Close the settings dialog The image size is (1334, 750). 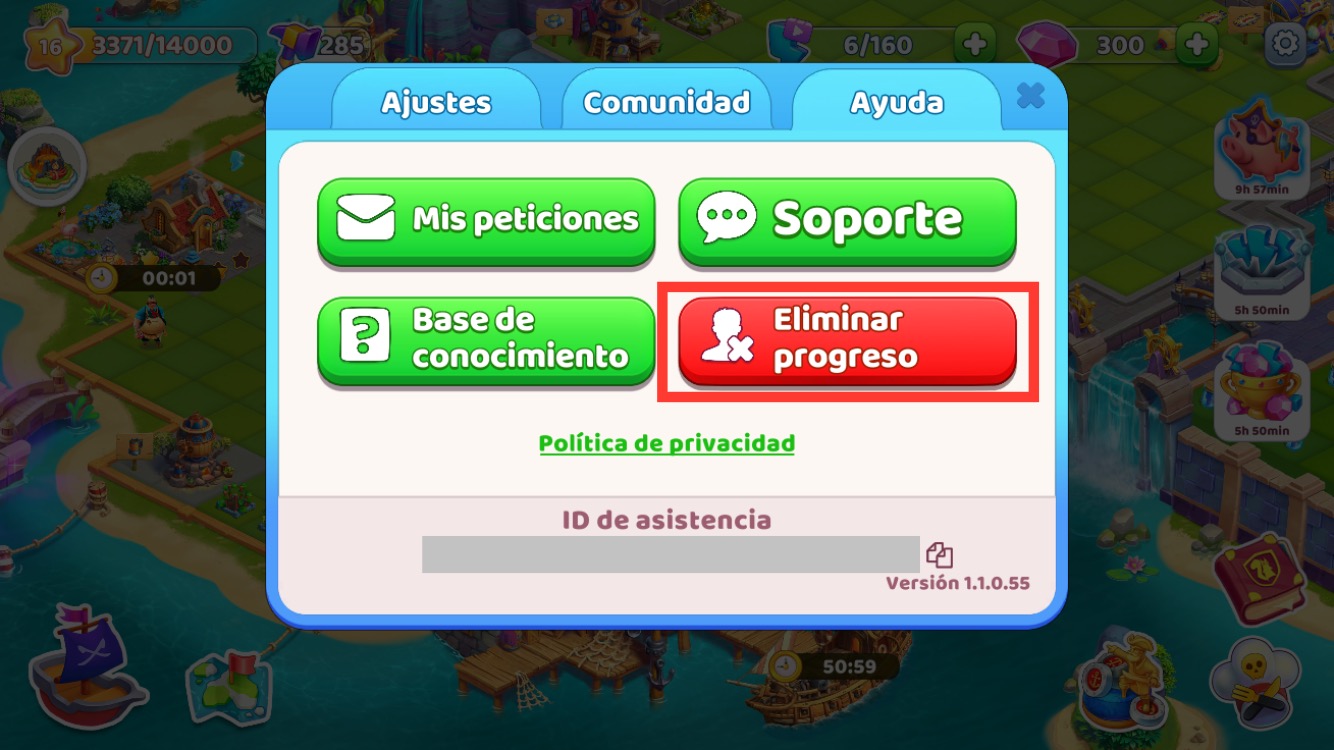click(1030, 96)
